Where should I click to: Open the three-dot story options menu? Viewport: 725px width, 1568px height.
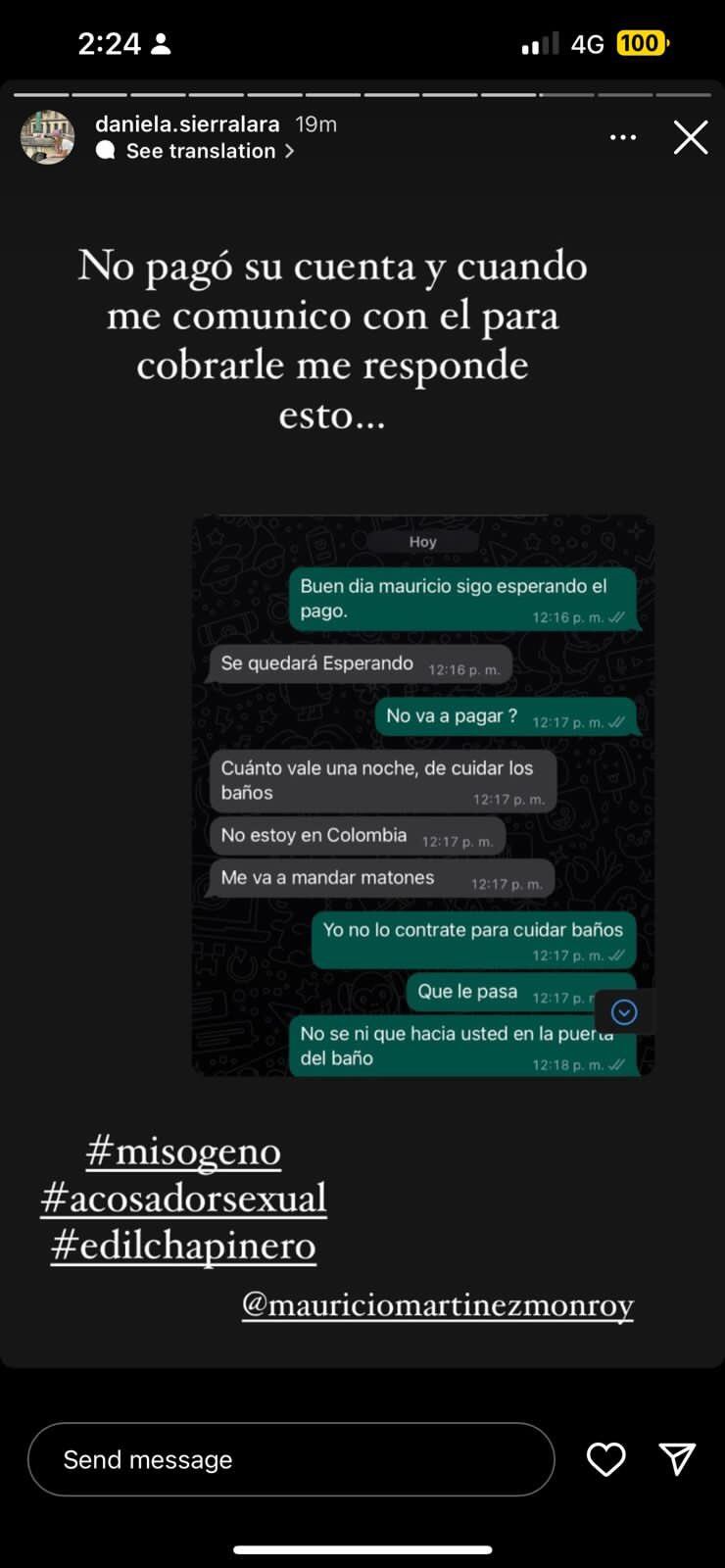(x=623, y=138)
